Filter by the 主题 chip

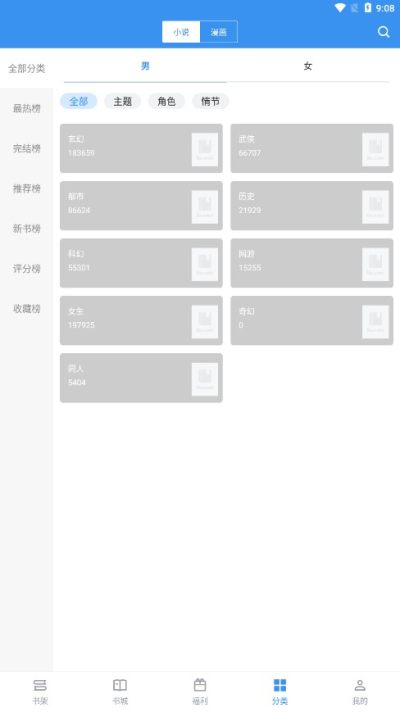tap(123, 101)
